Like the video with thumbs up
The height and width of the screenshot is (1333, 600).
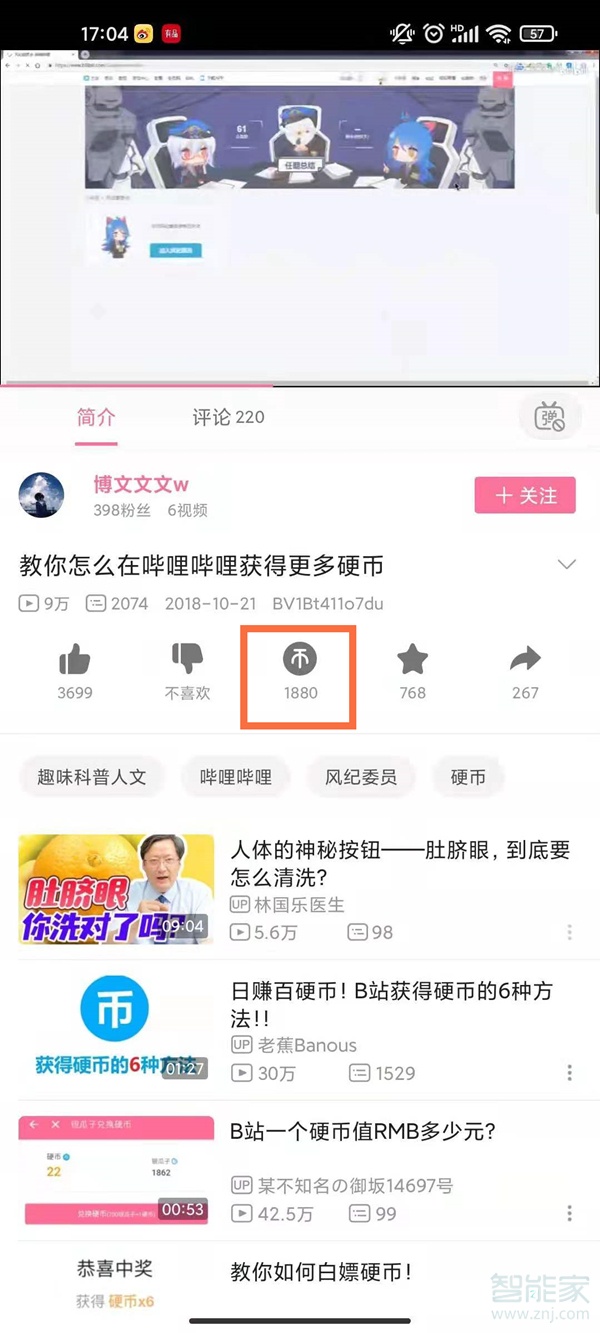[75, 660]
